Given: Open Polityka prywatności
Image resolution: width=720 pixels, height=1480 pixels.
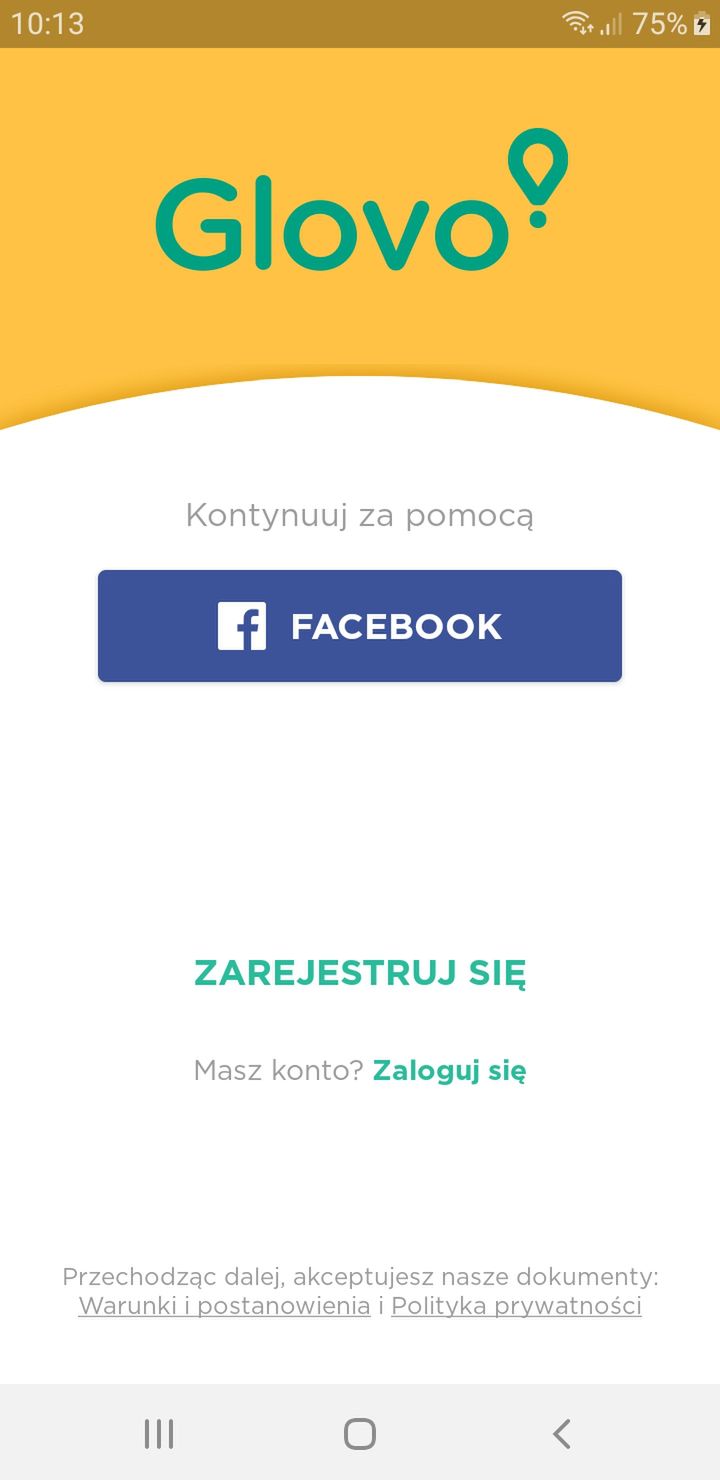Looking at the screenshot, I should pyautogui.click(x=516, y=1306).
